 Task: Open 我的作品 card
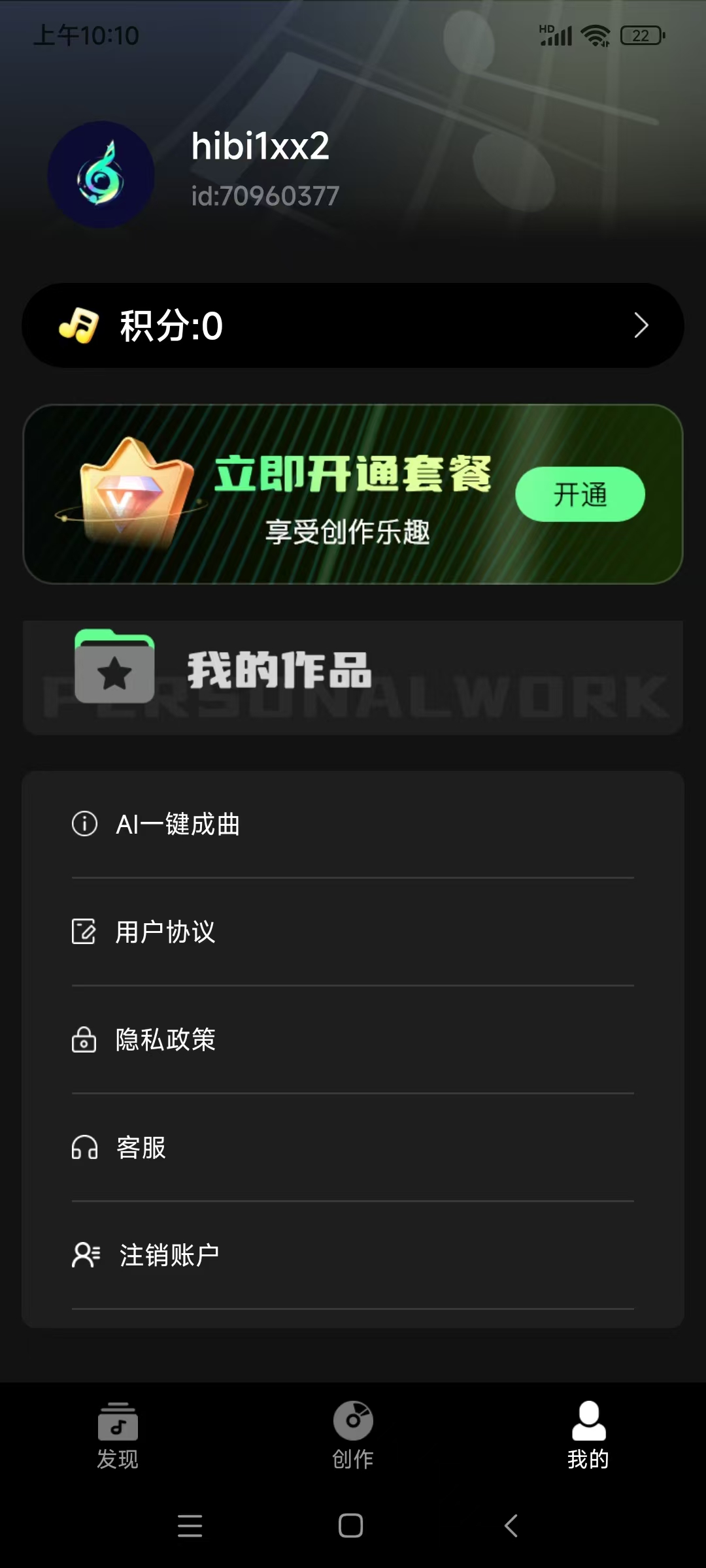pyautogui.click(x=353, y=677)
